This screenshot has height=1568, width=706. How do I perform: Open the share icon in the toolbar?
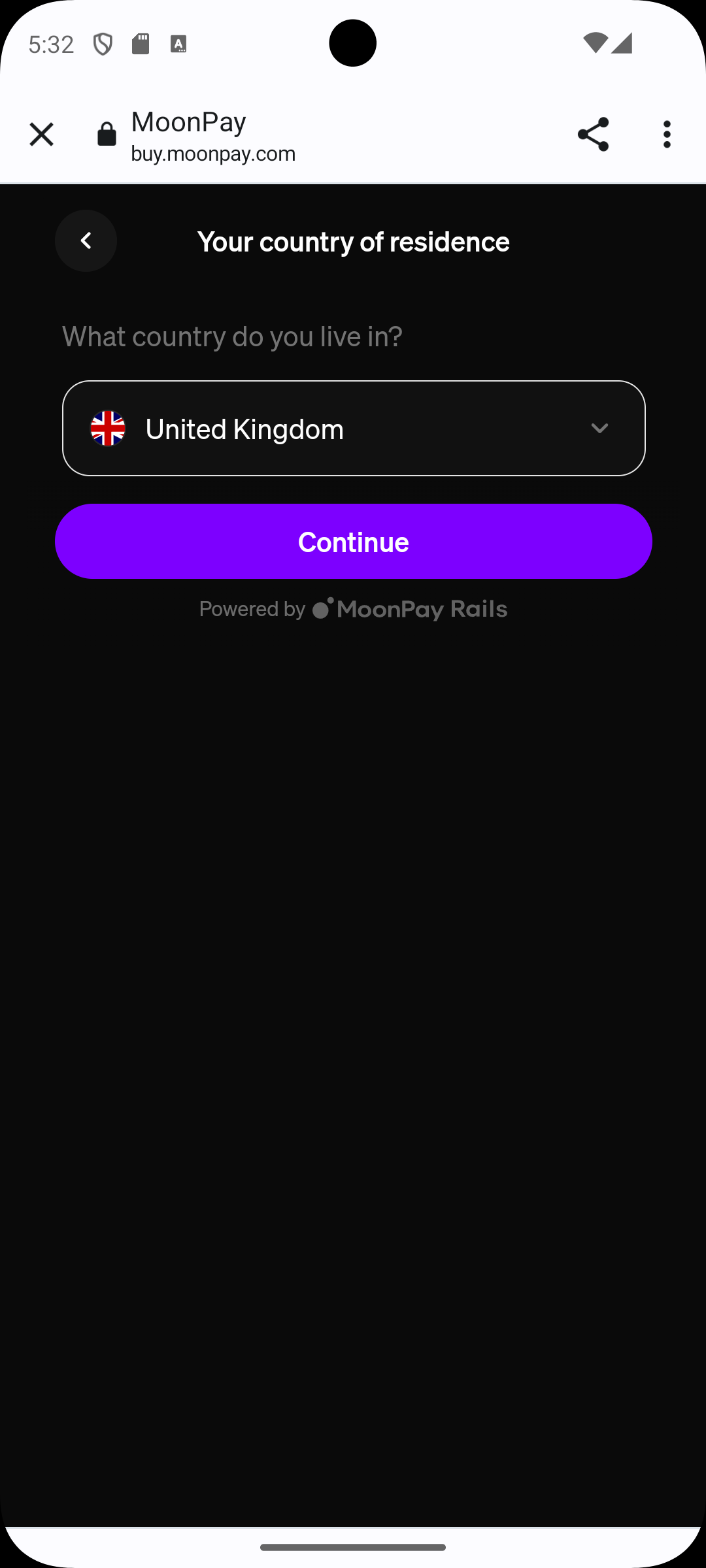594,134
